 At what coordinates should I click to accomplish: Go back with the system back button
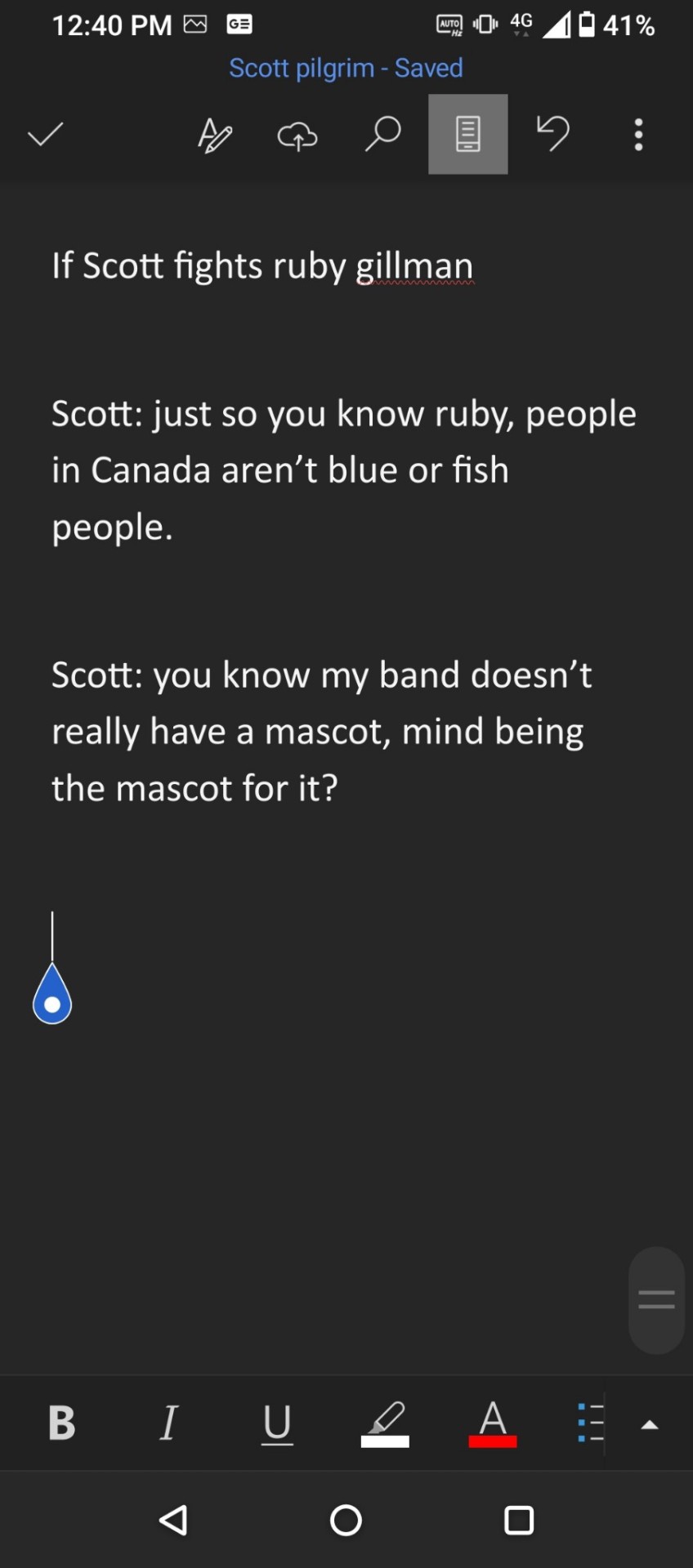[x=173, y=1520]
